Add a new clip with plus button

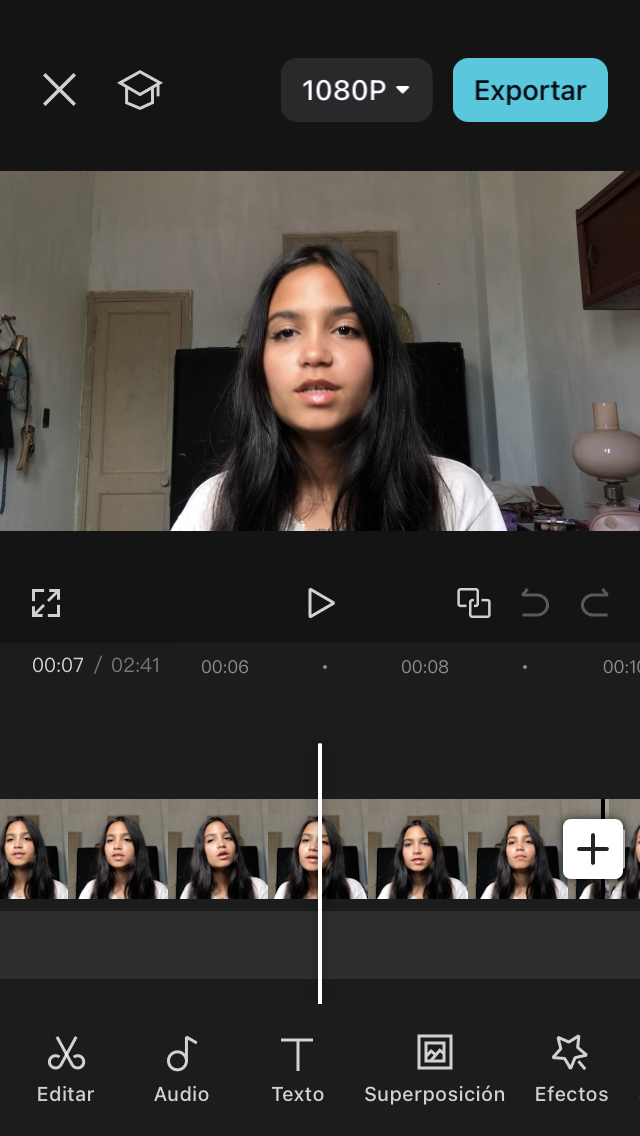[x=593, y=848]
